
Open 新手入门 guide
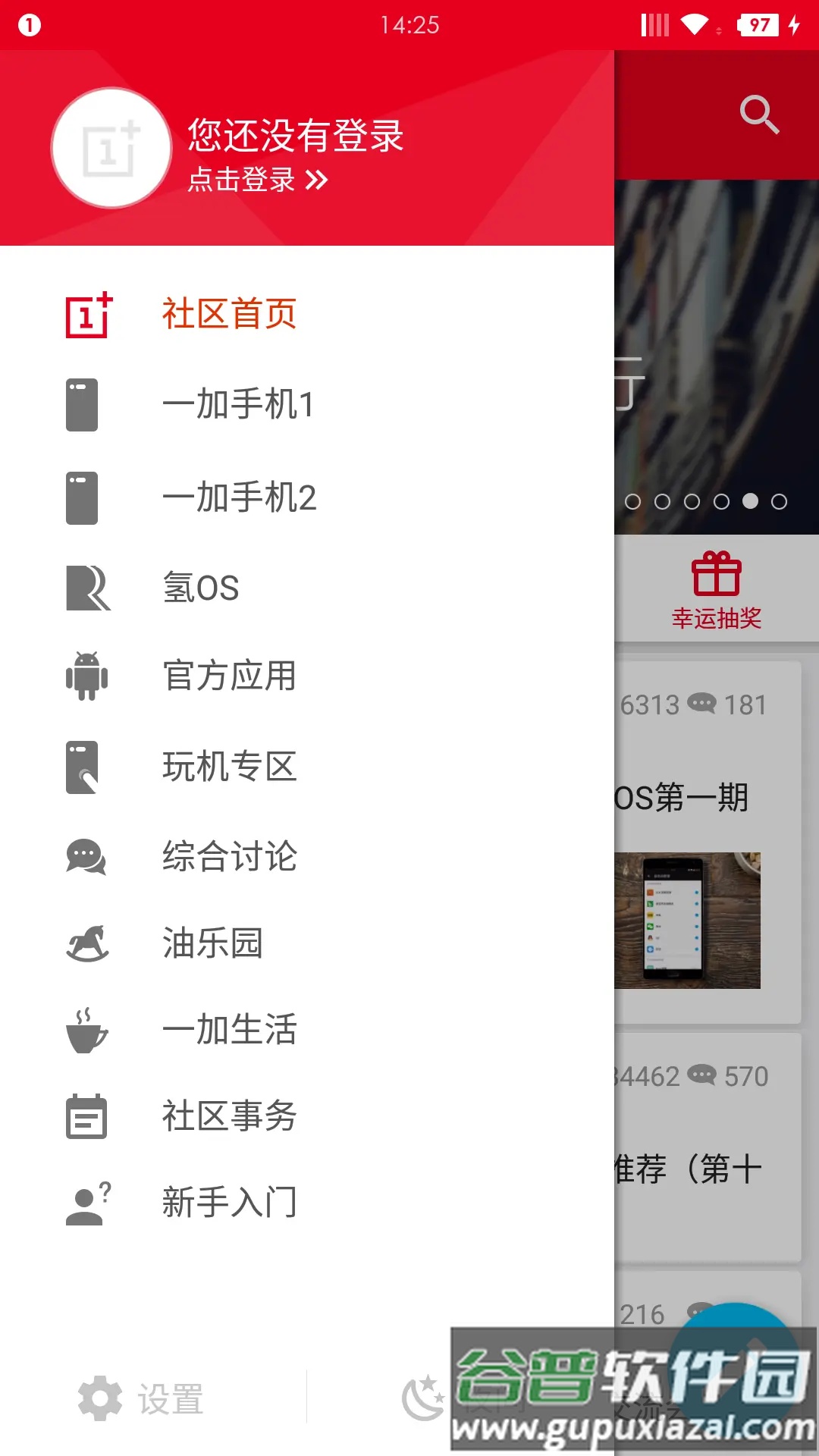(229, 1203)
